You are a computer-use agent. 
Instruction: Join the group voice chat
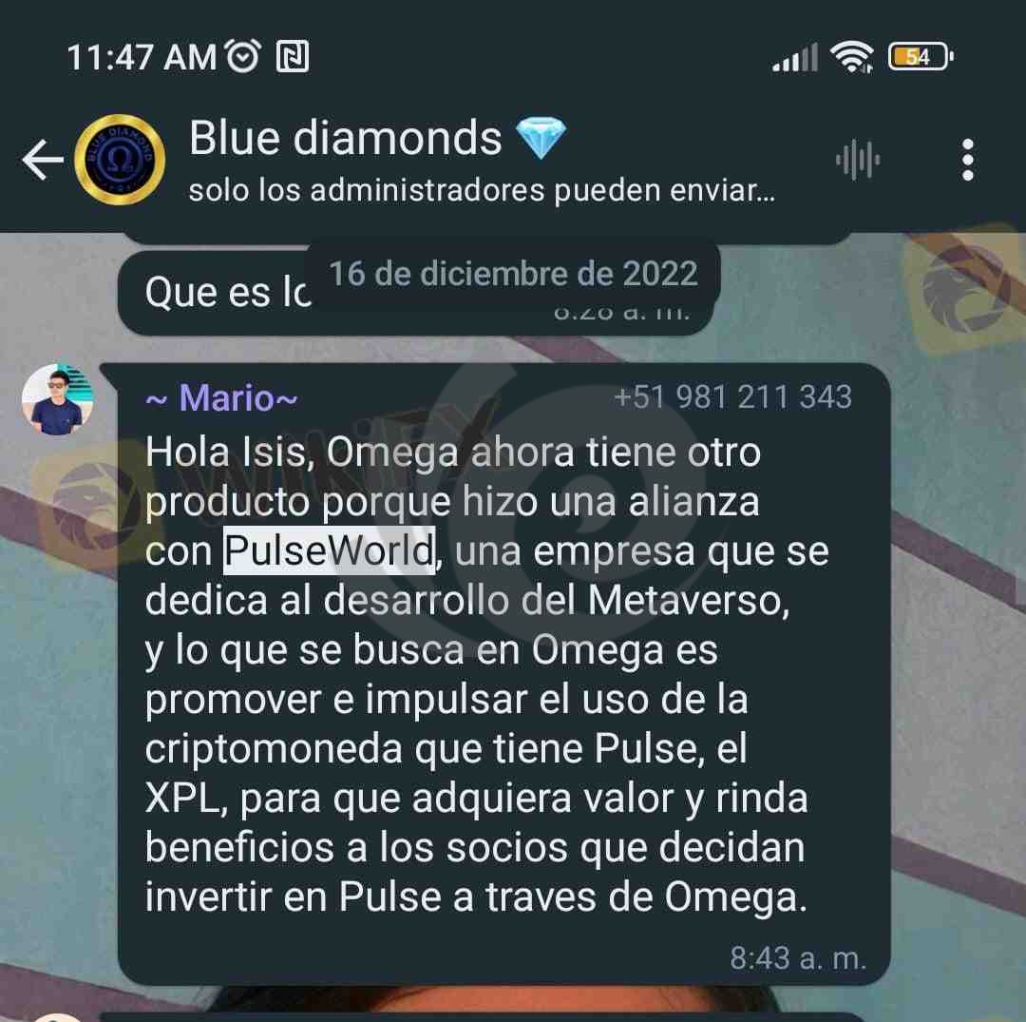coord(857,160)
